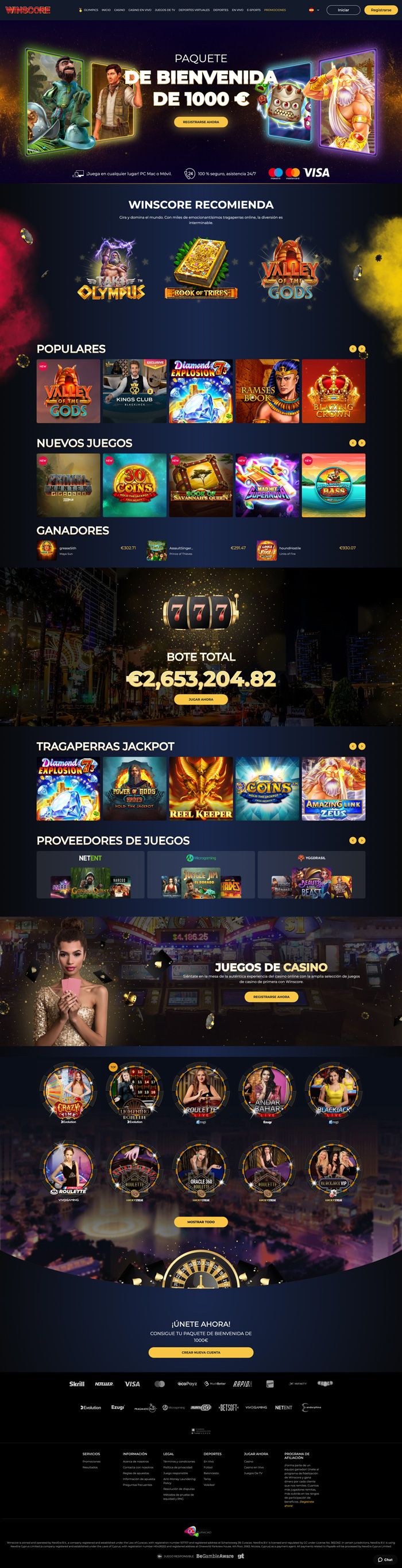Tap Registrarse Ahora on welcome banner
This screenshot has width=402, height=1568.
point(200,122)
